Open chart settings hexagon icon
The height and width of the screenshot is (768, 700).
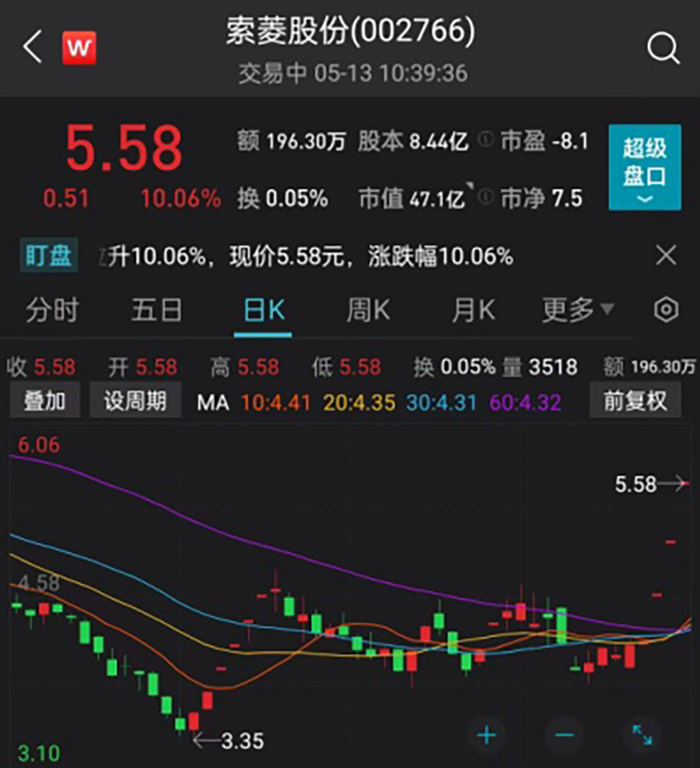pyautogui.click(x=666, y=310)
